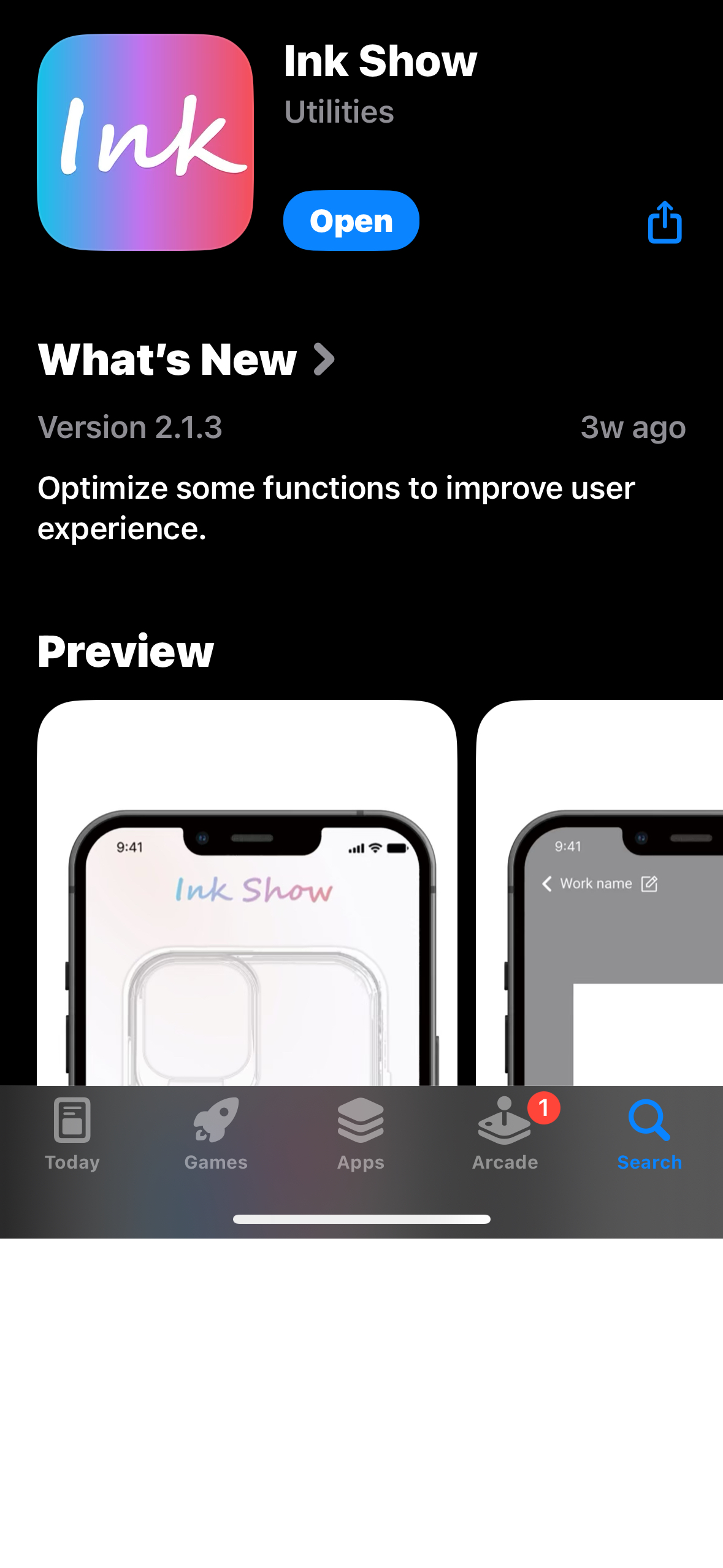Select the Search tab

coord(649,1134)
